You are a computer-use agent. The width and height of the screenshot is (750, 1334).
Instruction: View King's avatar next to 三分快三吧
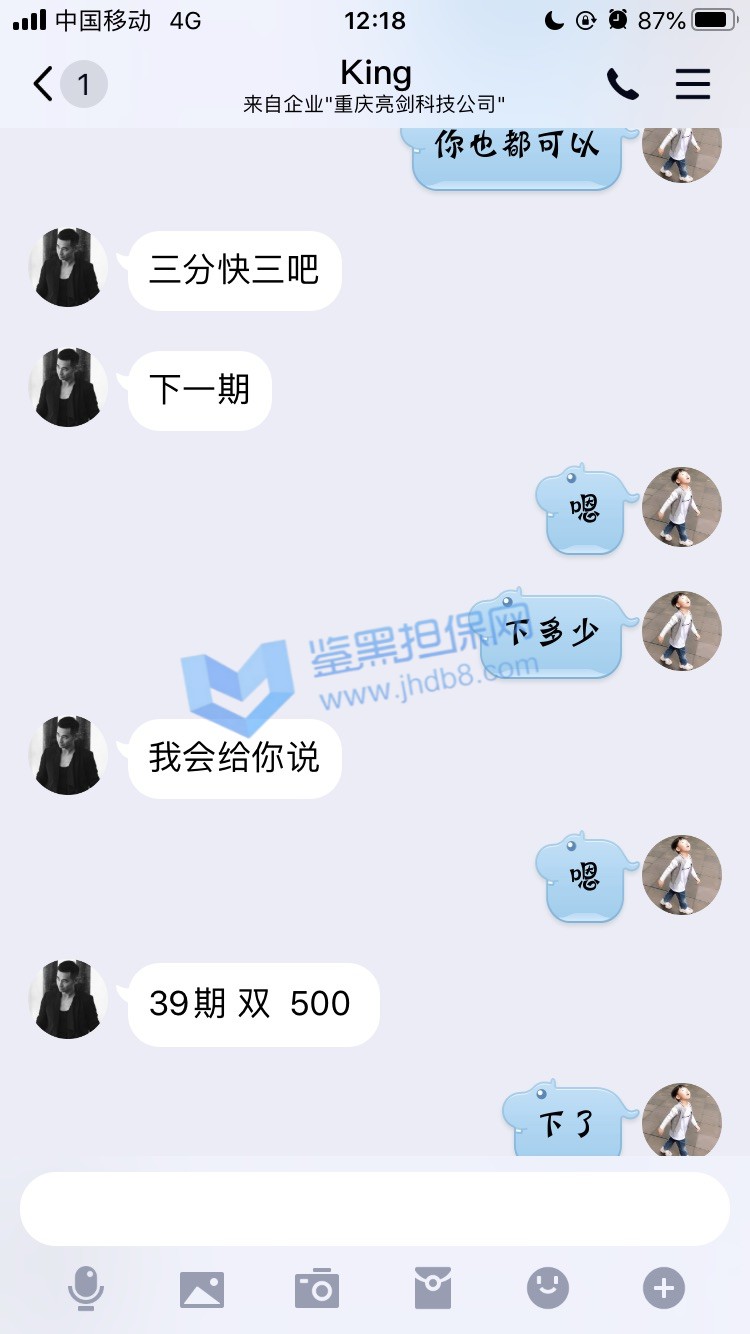[x=68, y=268]
